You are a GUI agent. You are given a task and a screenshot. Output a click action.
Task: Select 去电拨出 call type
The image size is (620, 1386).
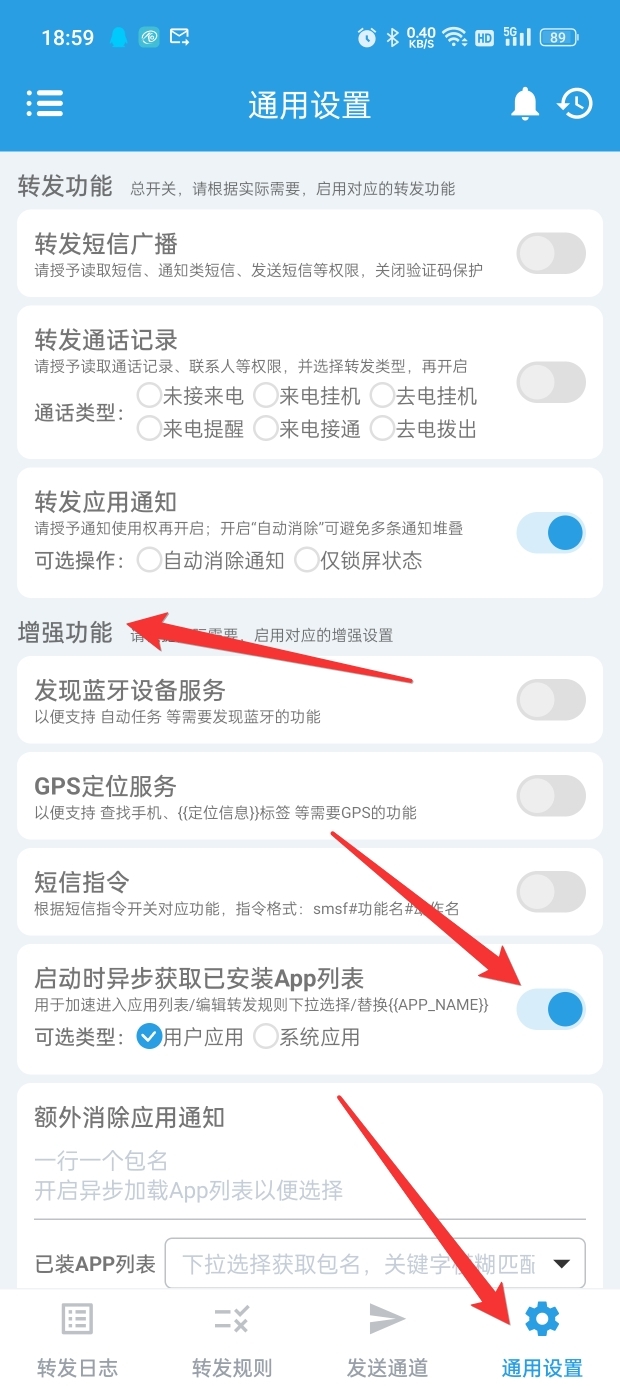(x=382, y=429)
